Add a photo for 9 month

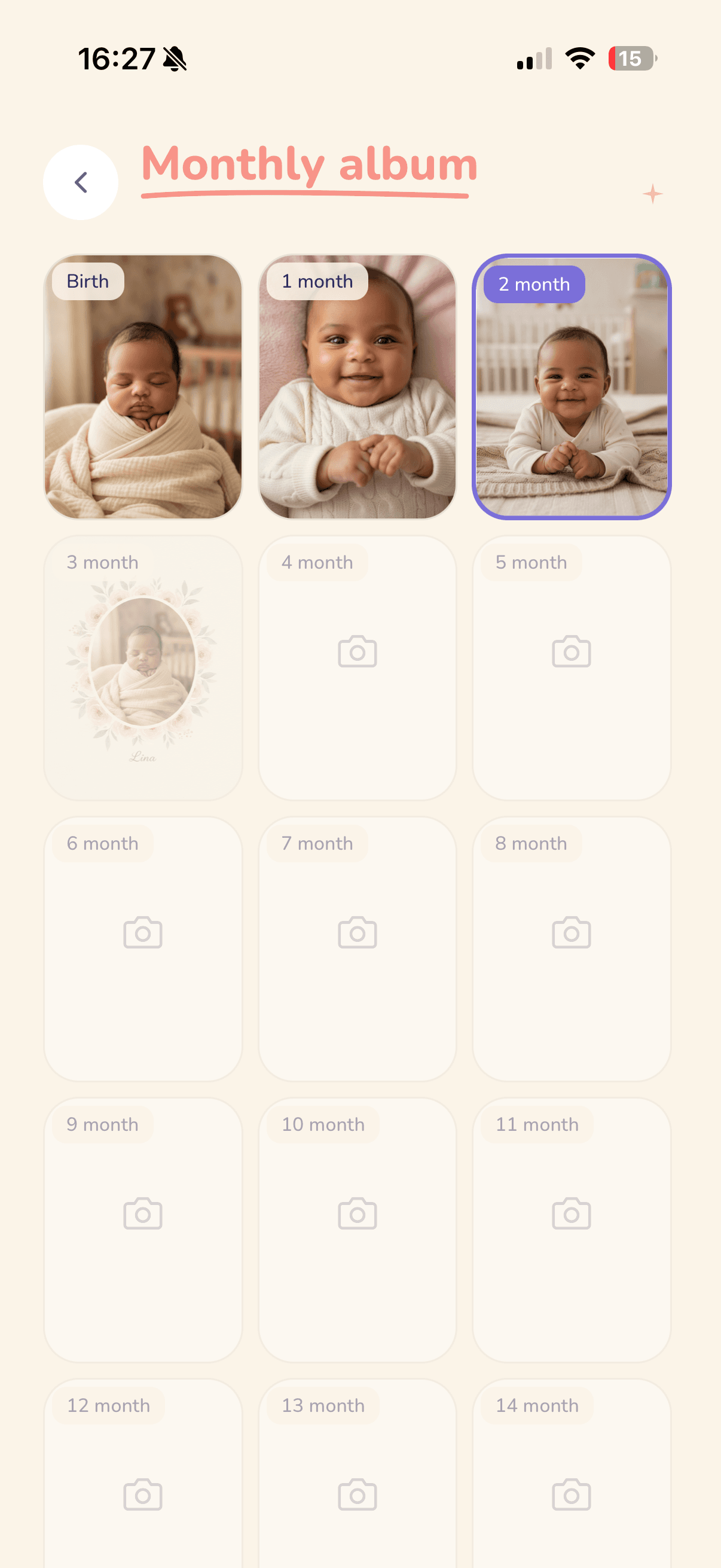143,1230
